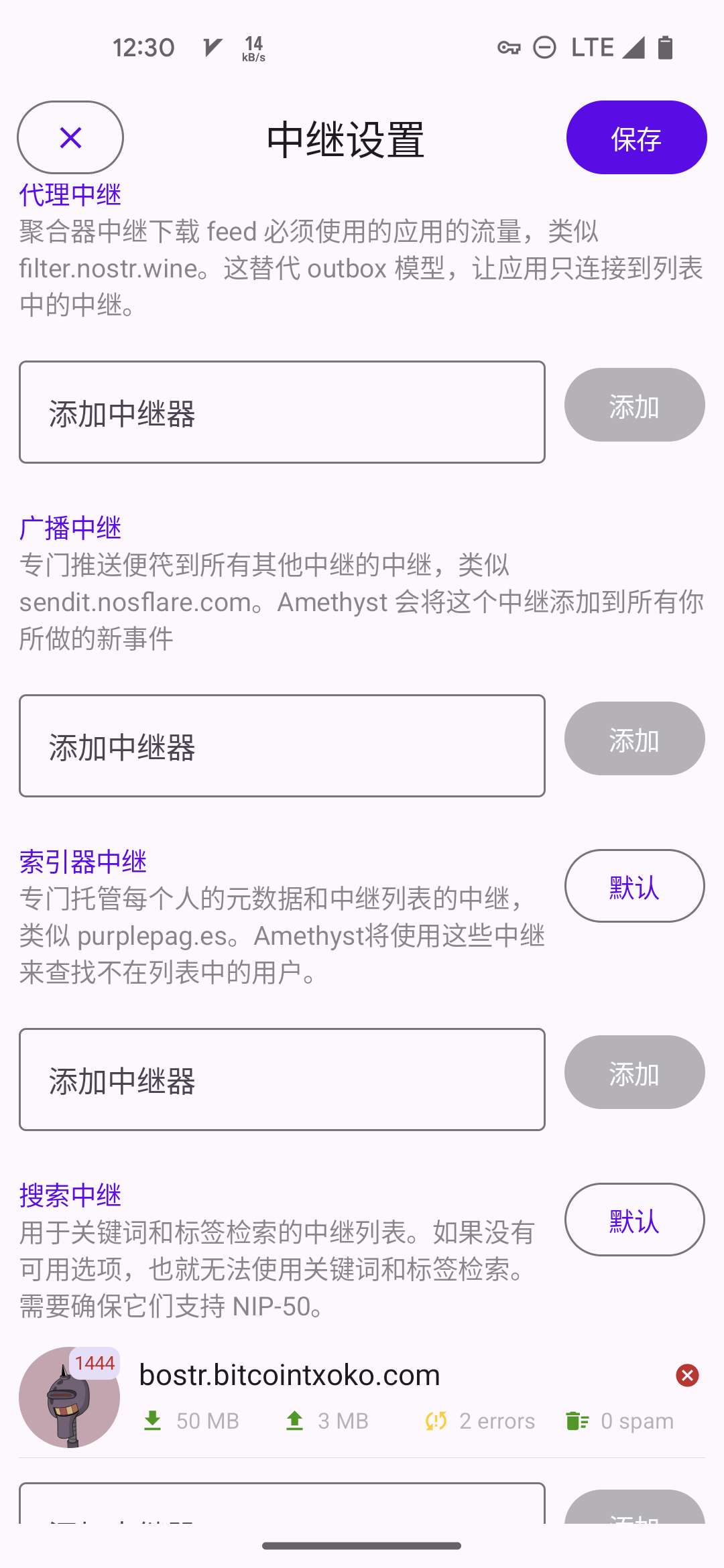Tap 添加 button for 代理中继
724x1568 pixels.
tap(634, 405)
